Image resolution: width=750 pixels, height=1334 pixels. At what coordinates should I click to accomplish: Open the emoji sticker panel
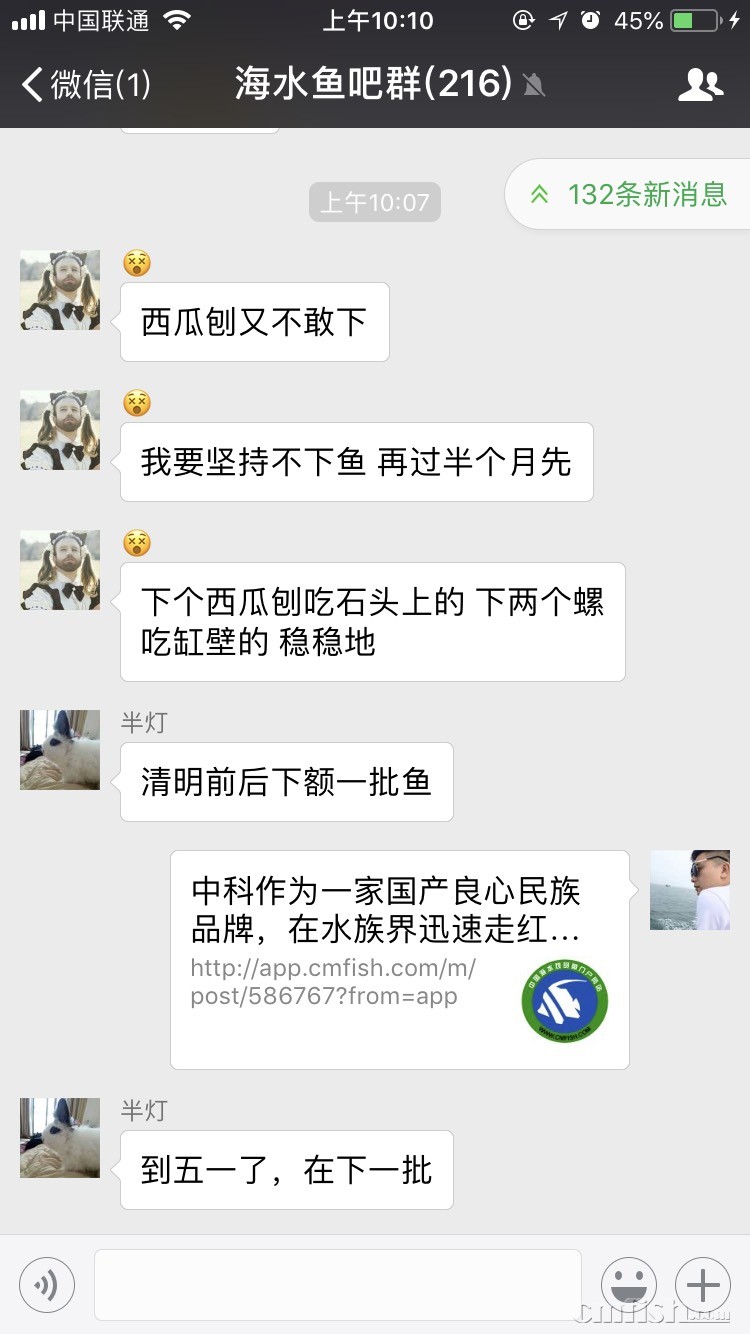629,1284
